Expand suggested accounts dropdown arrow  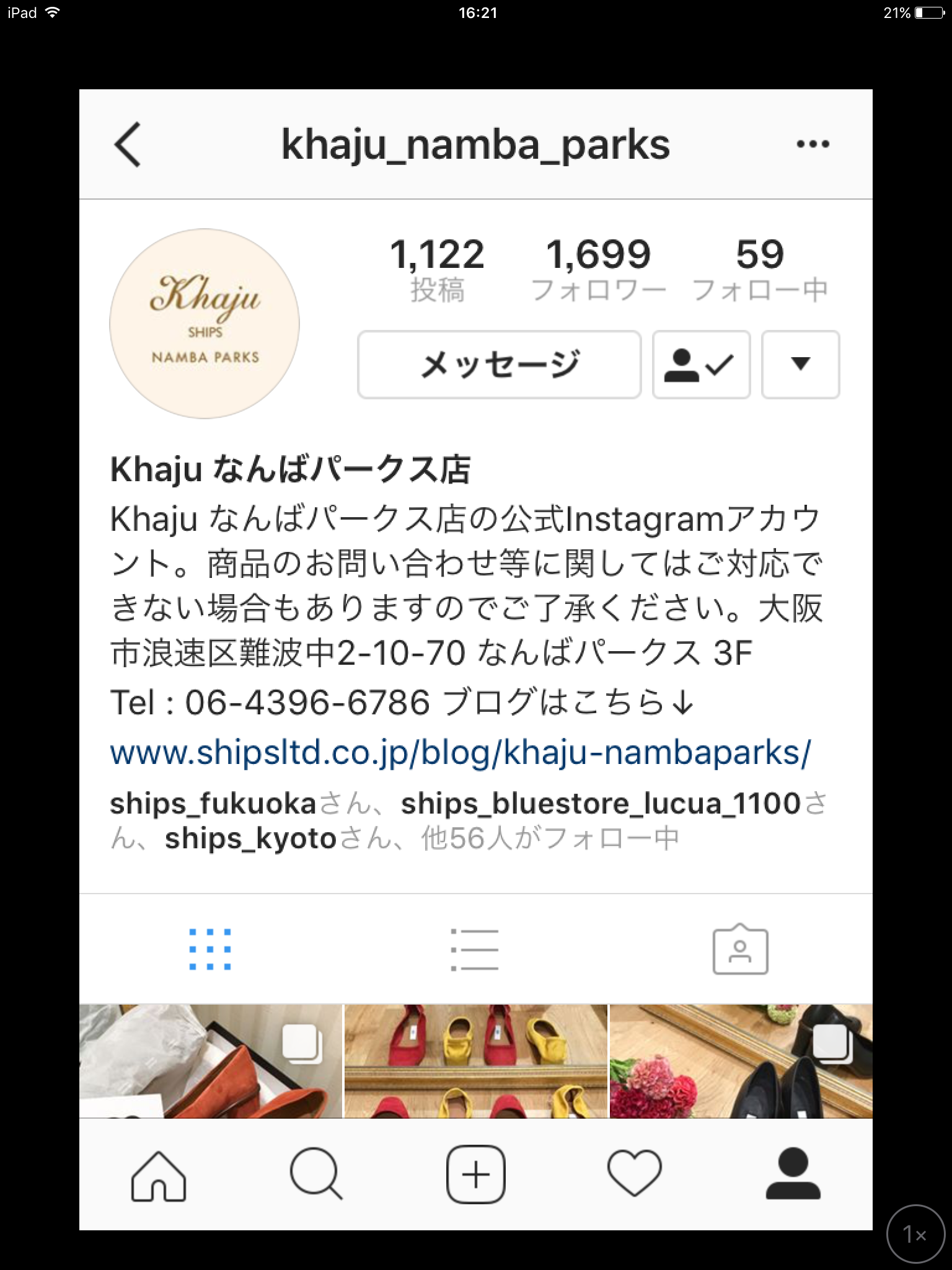coord(800,365)
